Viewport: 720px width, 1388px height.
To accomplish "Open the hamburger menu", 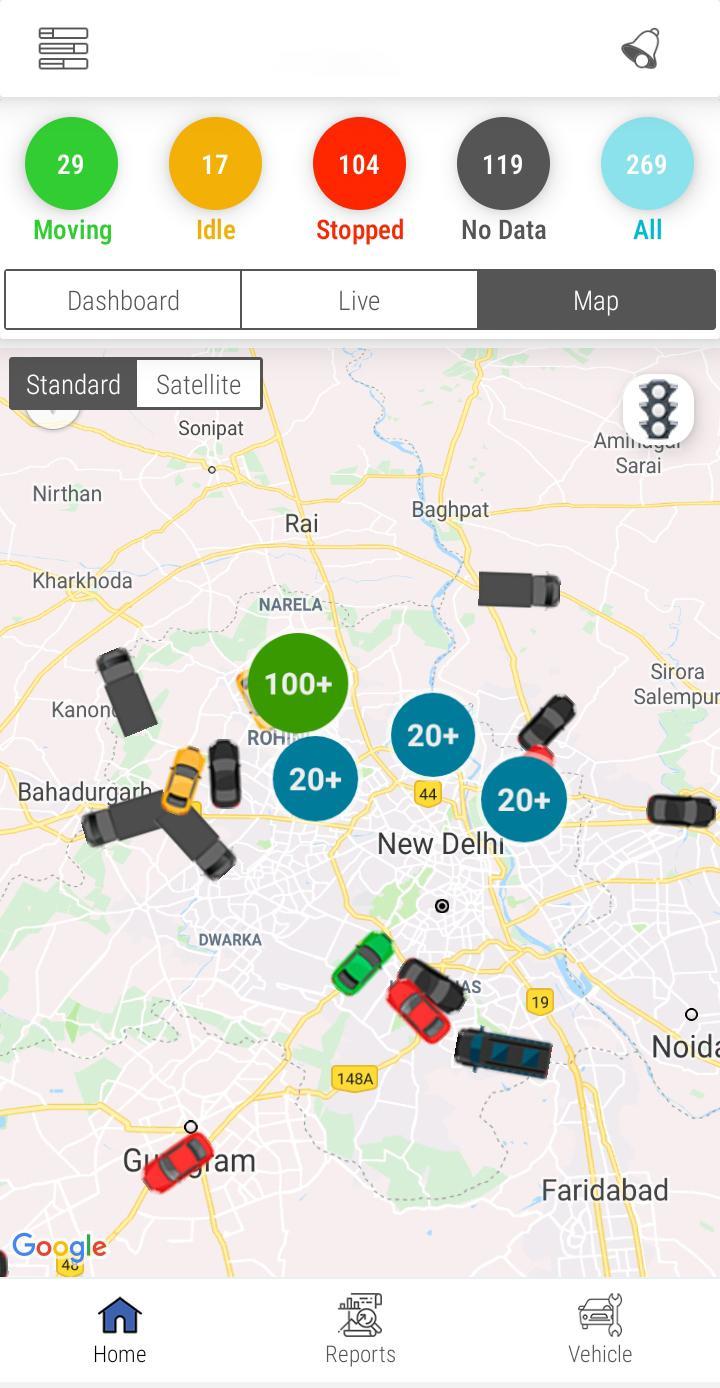I will pos(63,49).
